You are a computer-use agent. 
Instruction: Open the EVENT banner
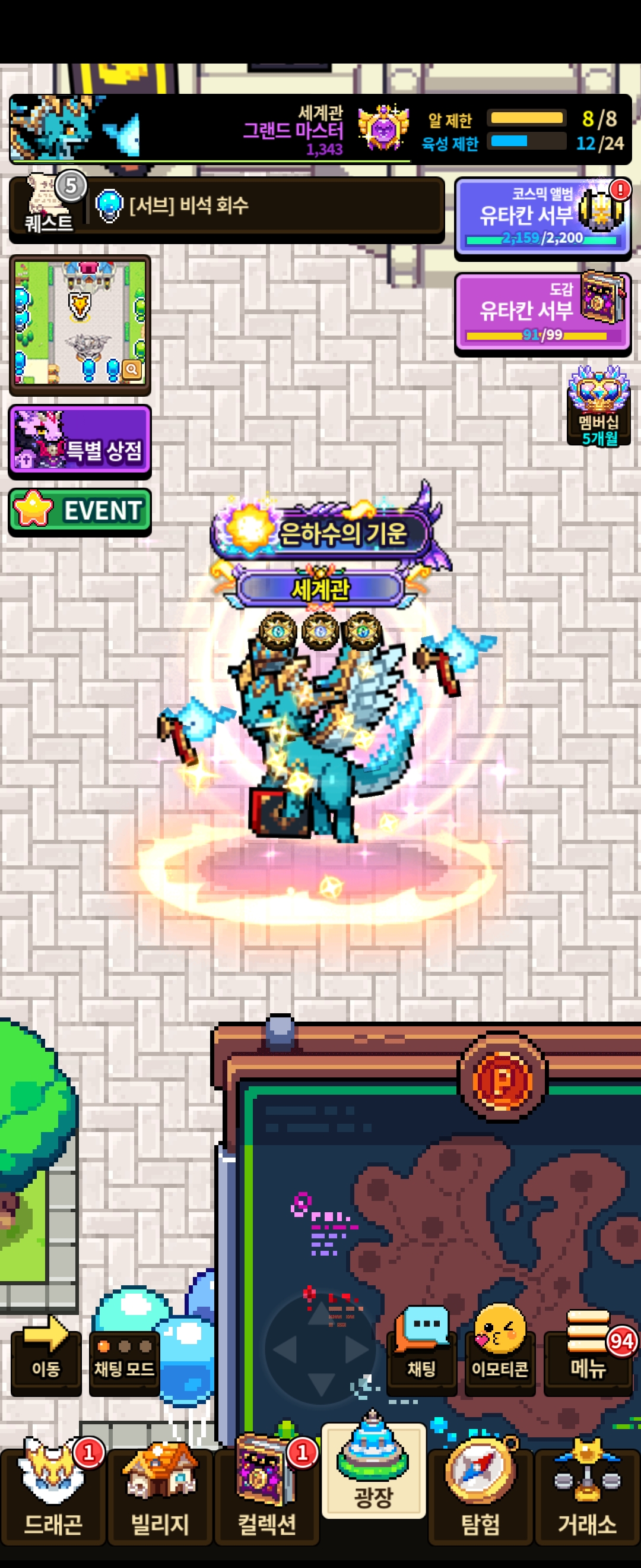(80, 511)
